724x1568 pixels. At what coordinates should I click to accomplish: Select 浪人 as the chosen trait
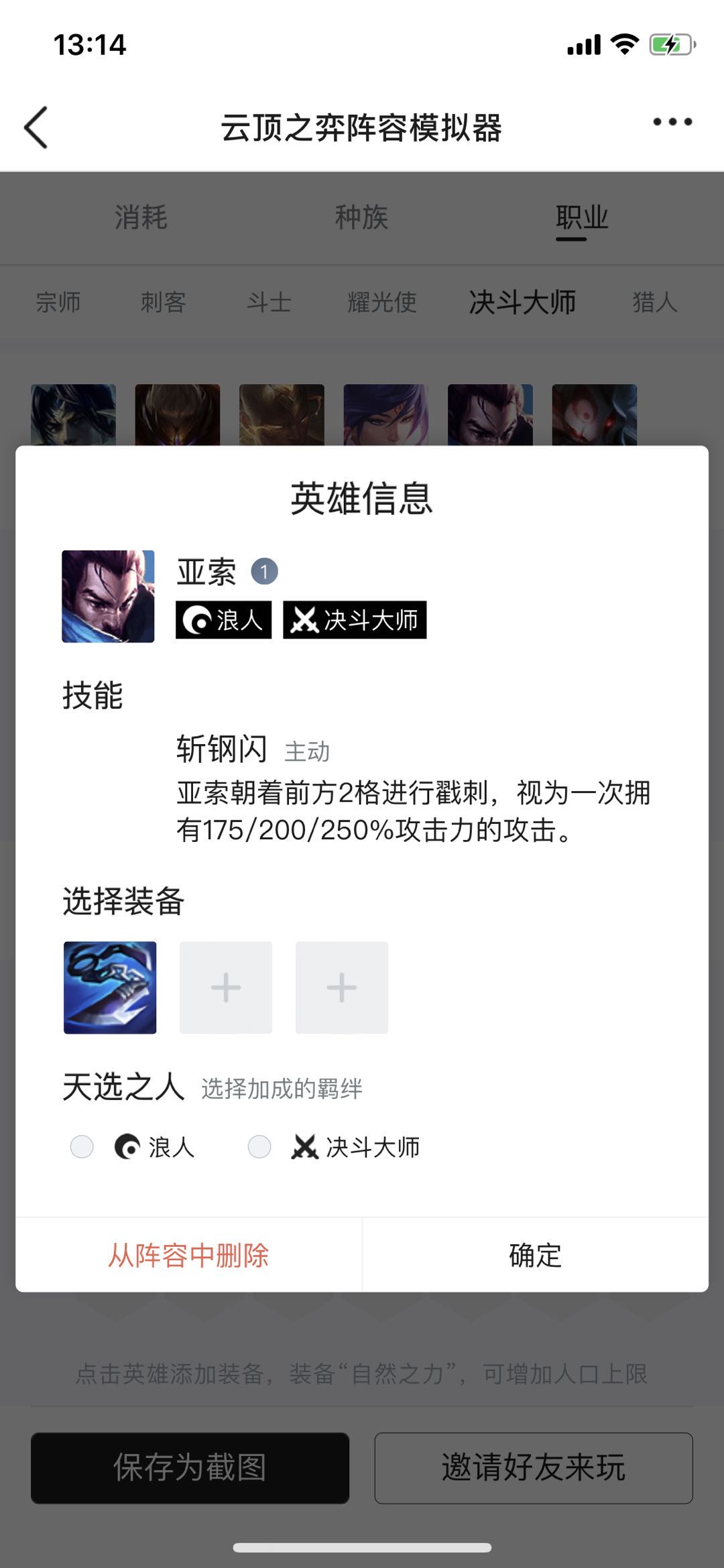click(x=82, y=1147)
